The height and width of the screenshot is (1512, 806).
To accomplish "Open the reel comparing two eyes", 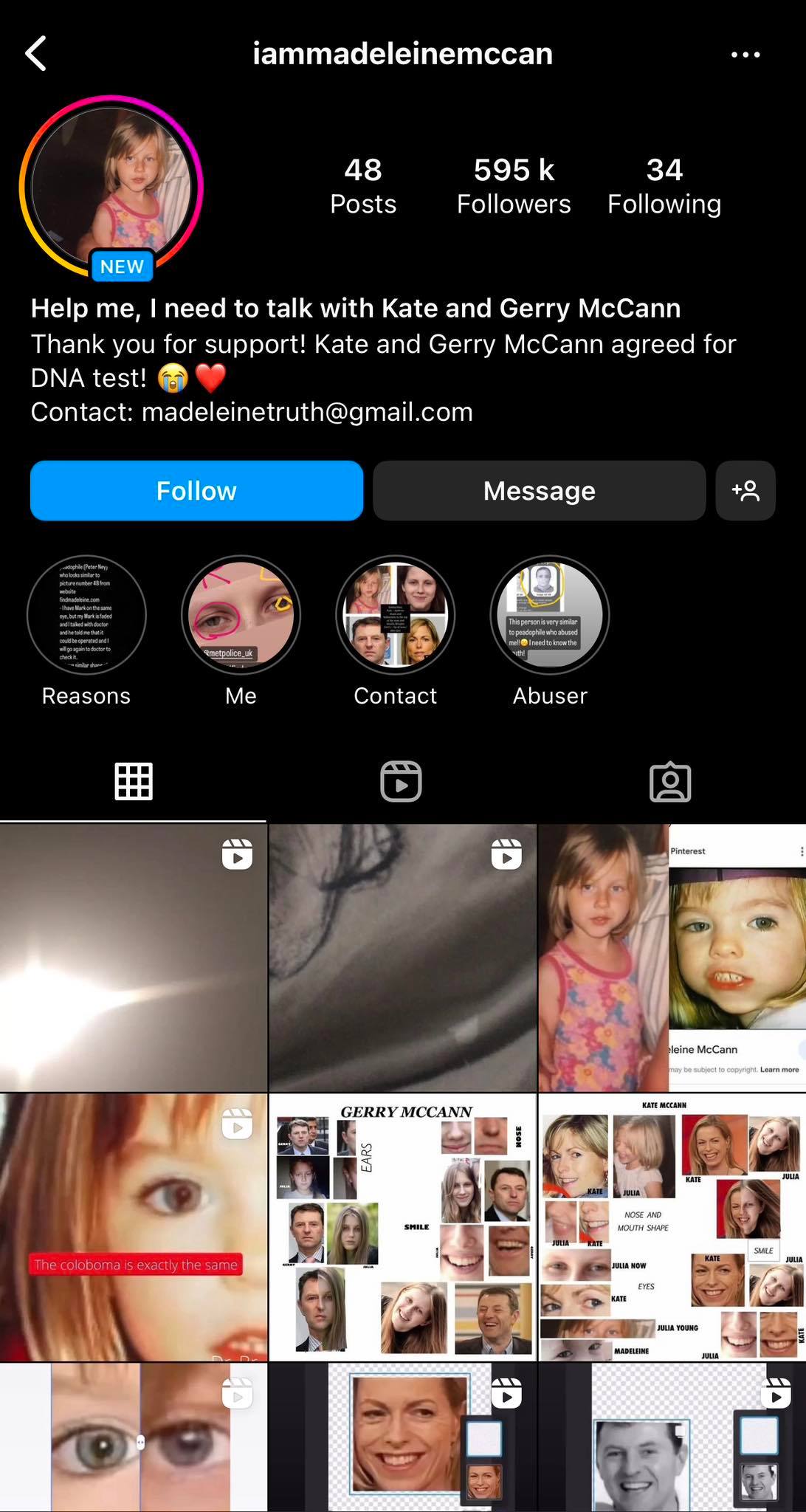I will (134, 1437).
